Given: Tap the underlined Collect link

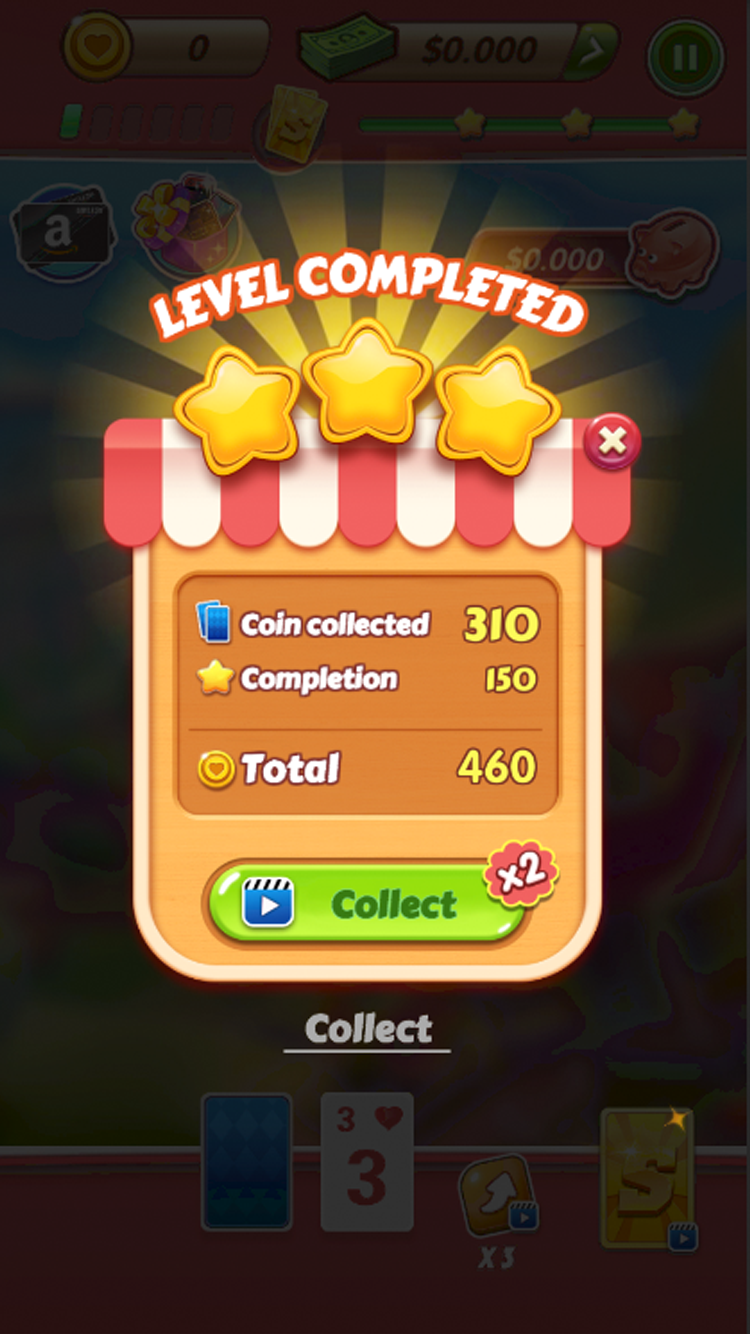Looking at the screenshot, I should click(368, 1029).
